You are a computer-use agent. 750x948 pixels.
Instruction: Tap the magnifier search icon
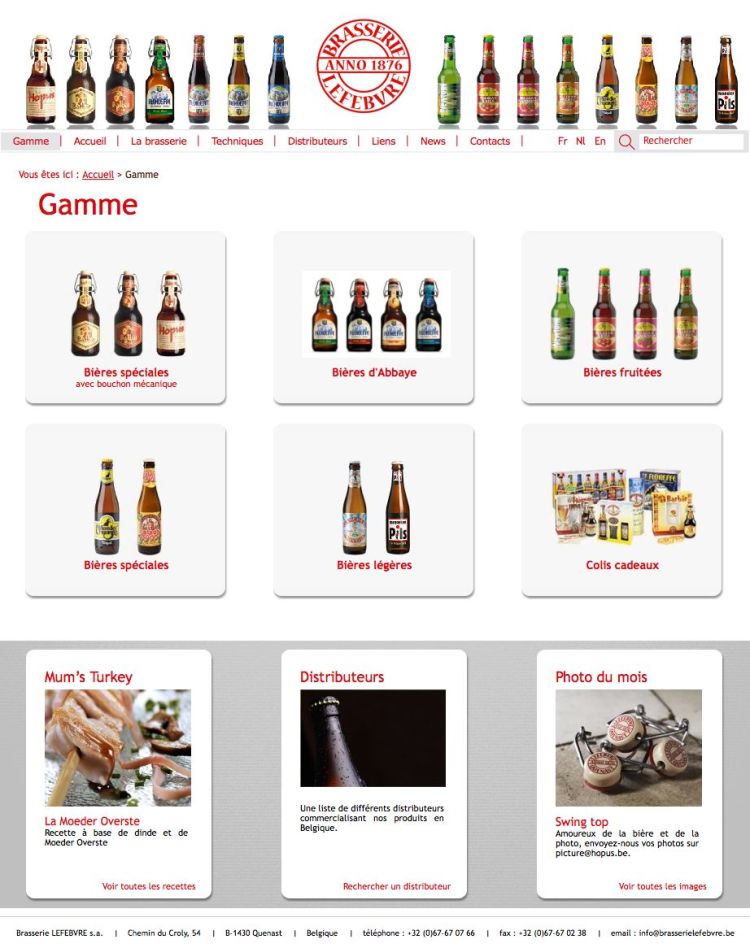click(626, 142)
